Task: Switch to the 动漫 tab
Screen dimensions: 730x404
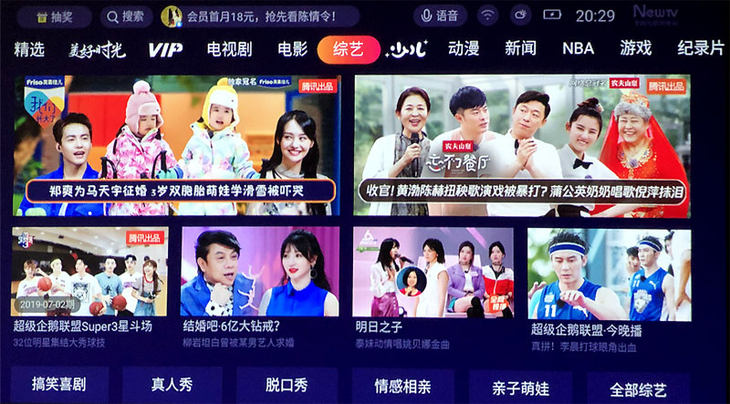Action: click(x=463, y=49)
